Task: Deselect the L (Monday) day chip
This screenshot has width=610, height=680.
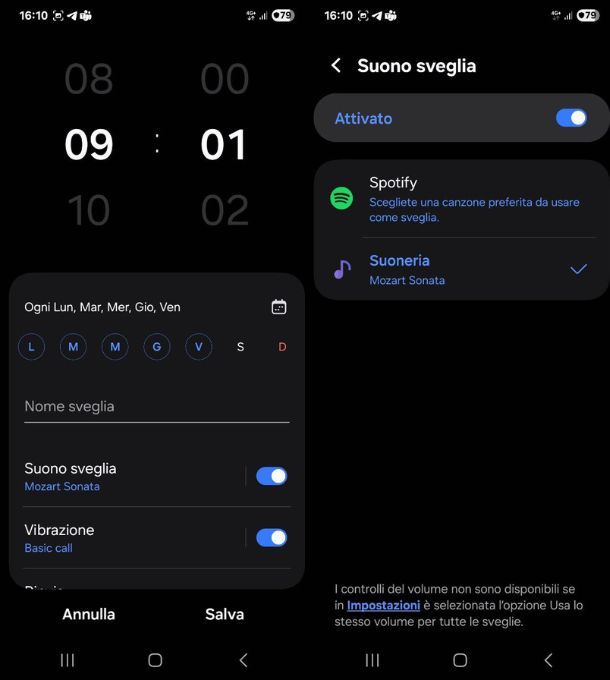Action: pos(31,347)
